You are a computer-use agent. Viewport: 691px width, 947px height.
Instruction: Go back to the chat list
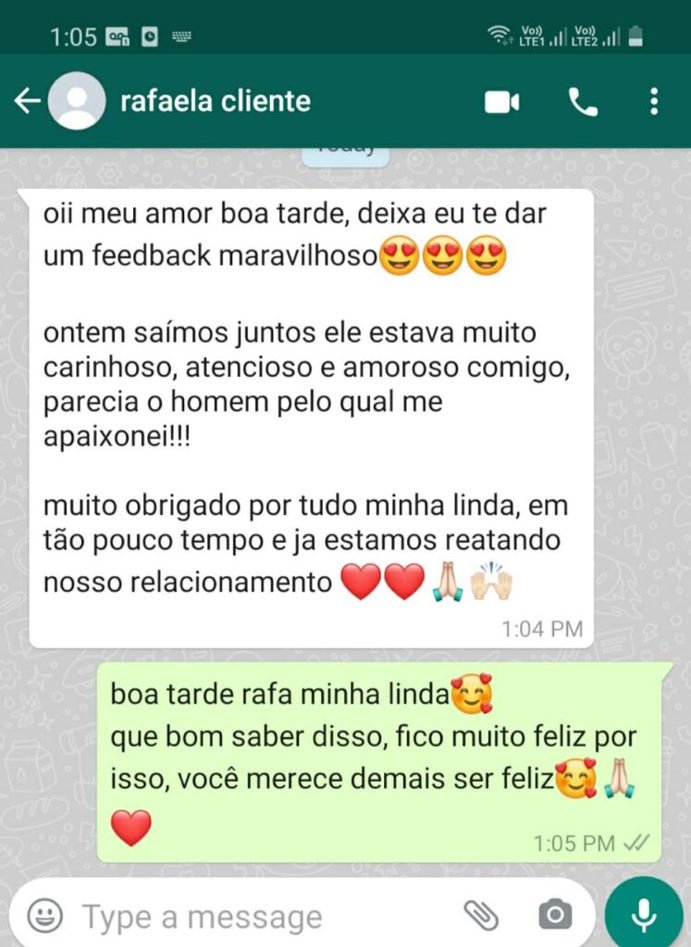pos(27,101)
